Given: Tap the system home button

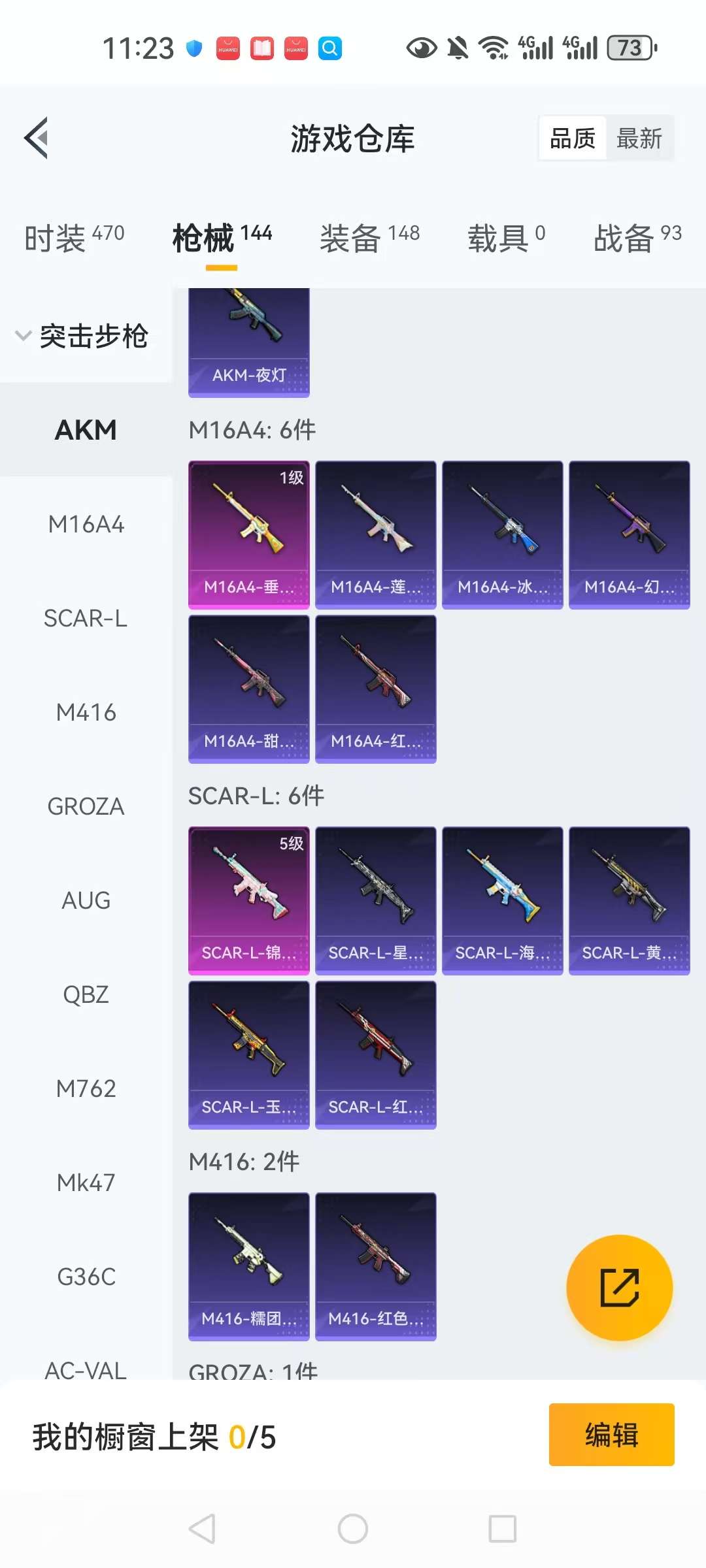Looking at the screenshot, I should (353, 1529).
